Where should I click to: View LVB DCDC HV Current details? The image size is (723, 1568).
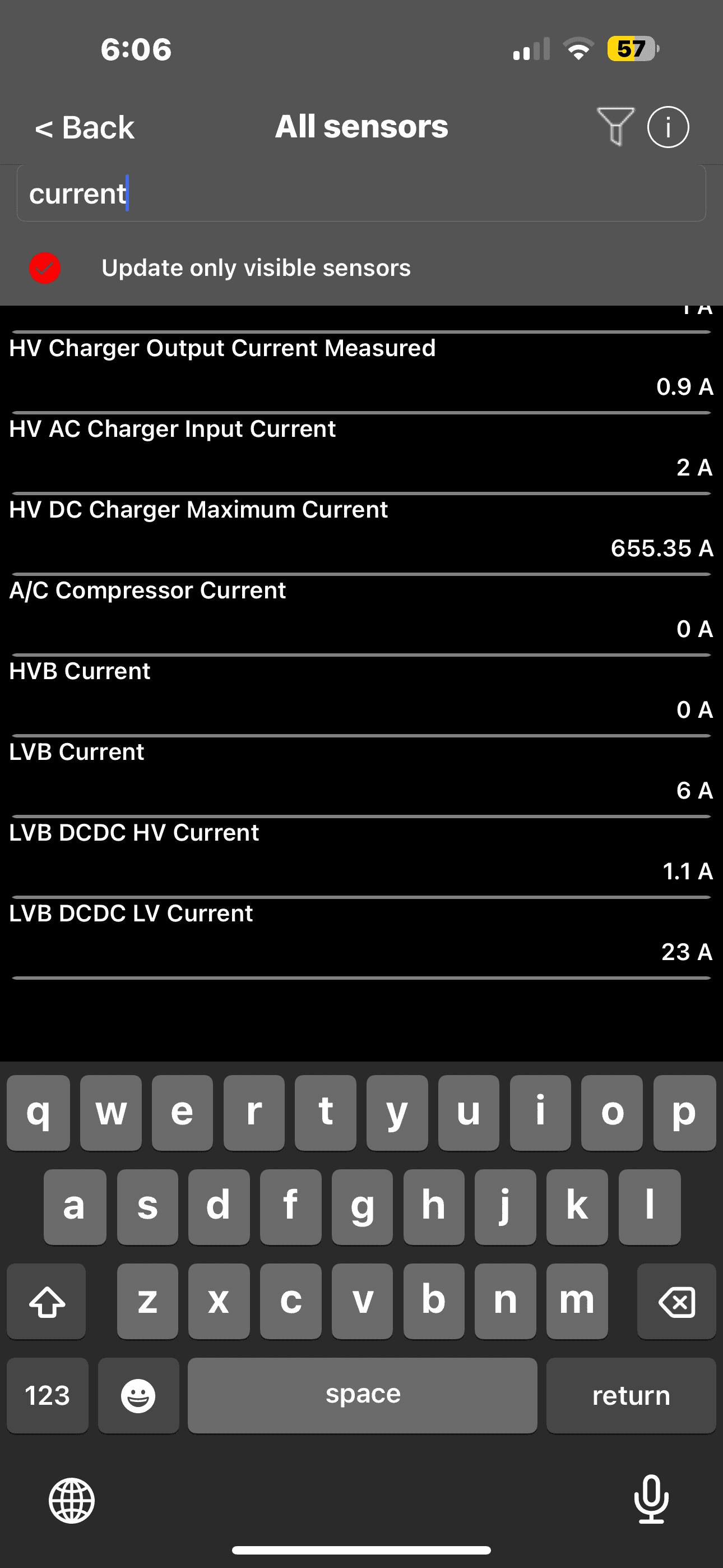pyautogui.click(x=361, y=852)
